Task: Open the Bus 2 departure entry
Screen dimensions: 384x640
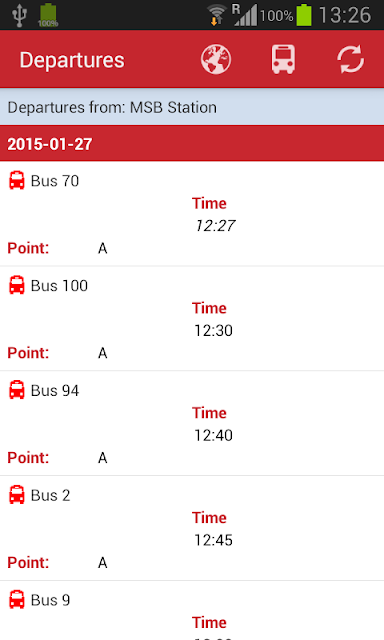Action: [x=192, y=529]
